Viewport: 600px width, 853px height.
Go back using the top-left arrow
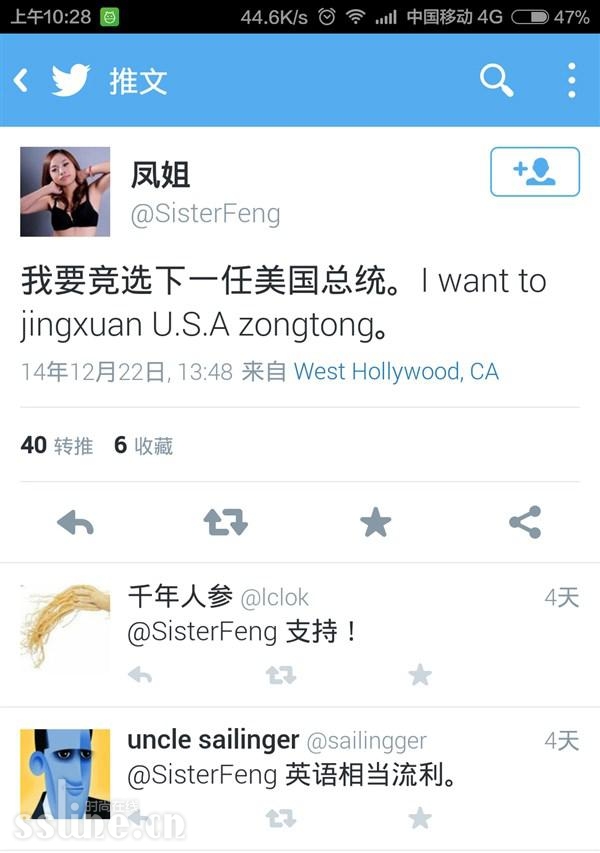[x=22, y=81]
